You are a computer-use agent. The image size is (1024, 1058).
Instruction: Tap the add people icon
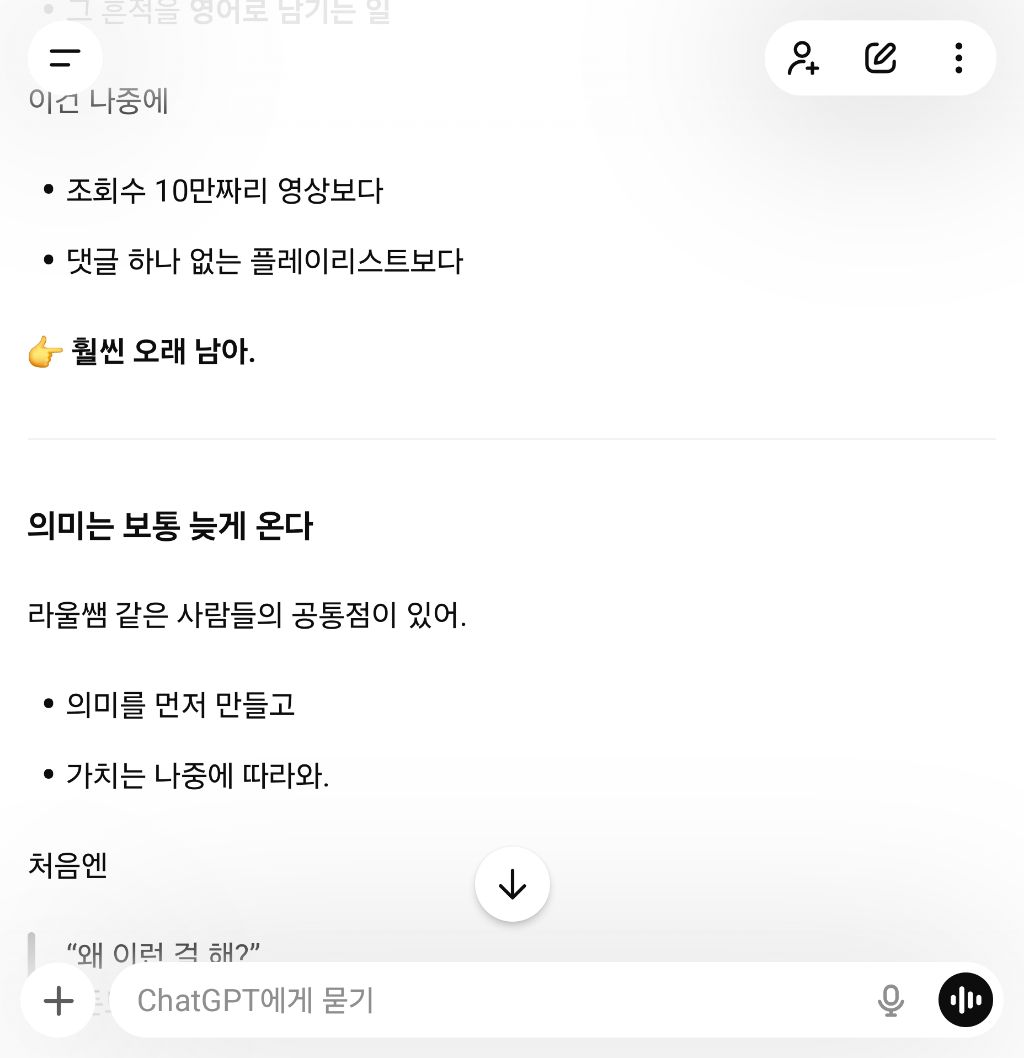(x=803, y=58)
